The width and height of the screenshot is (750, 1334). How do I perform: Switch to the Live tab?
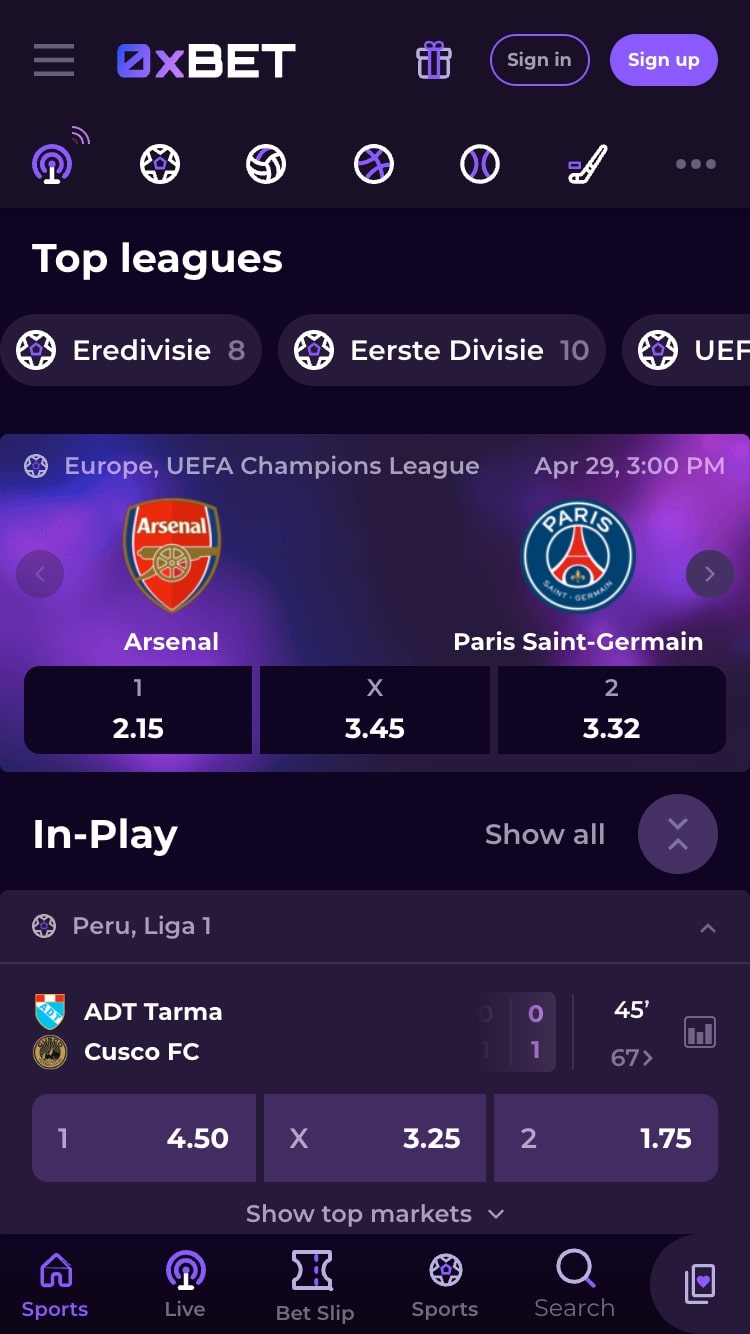(x=185, y=1284)
